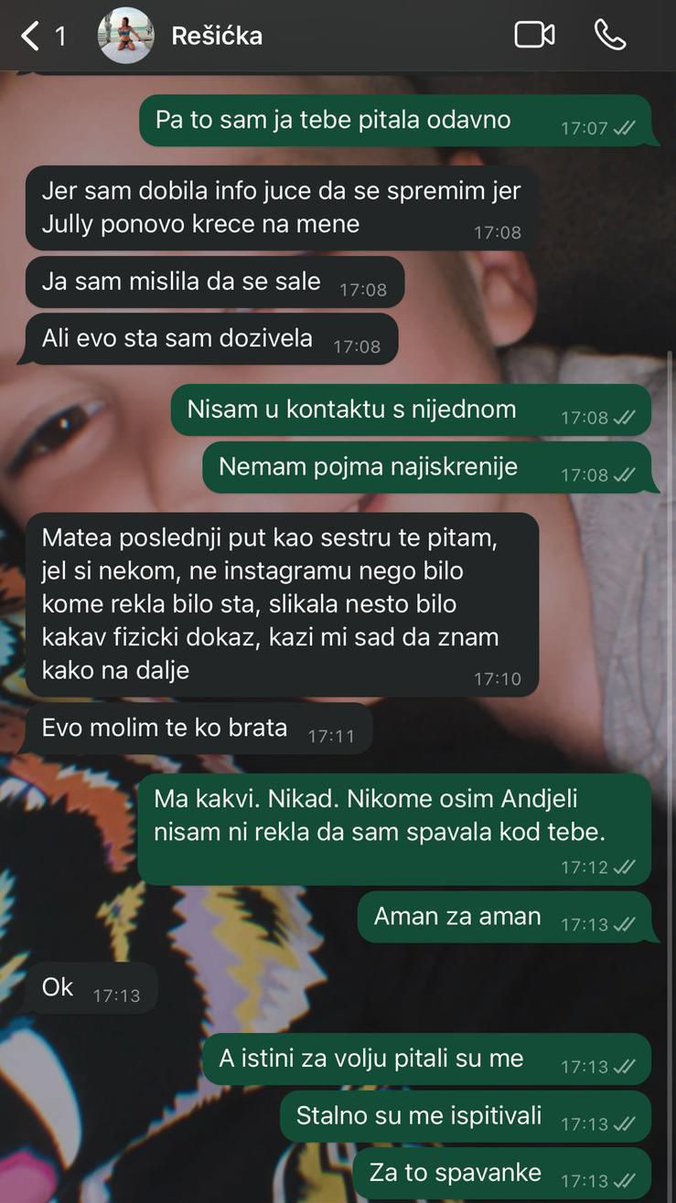Open Rešićka's contact info
Viewport: 676px width, 1203px height.
point(217,36)
